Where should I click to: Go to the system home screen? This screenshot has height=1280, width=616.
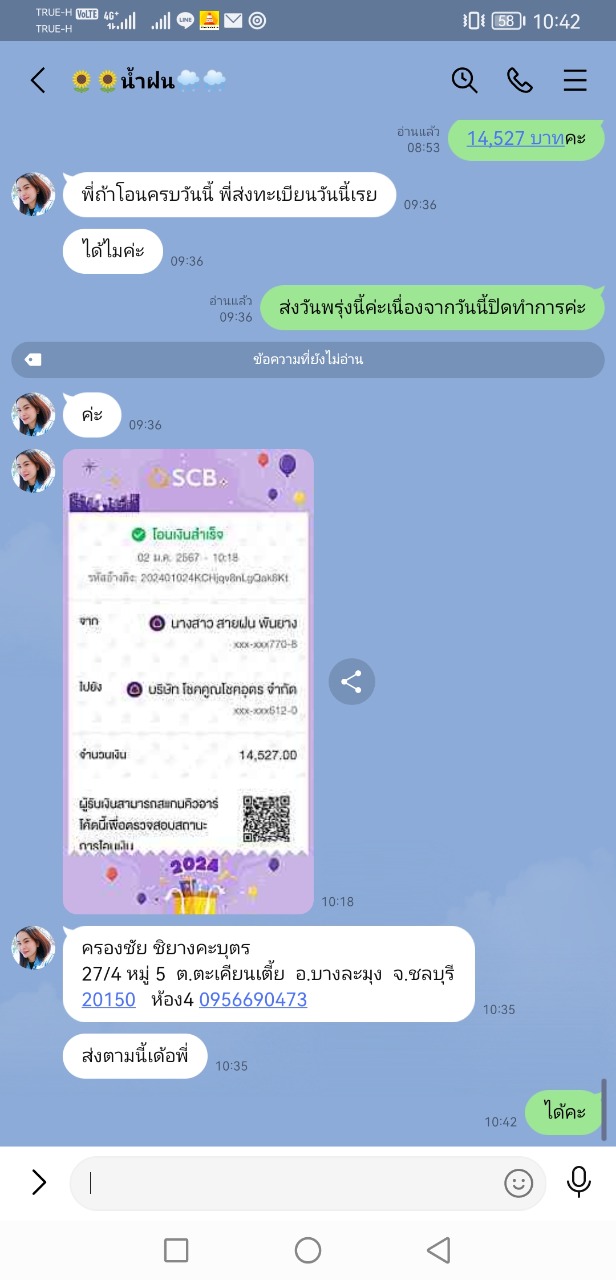[308, 1250]
